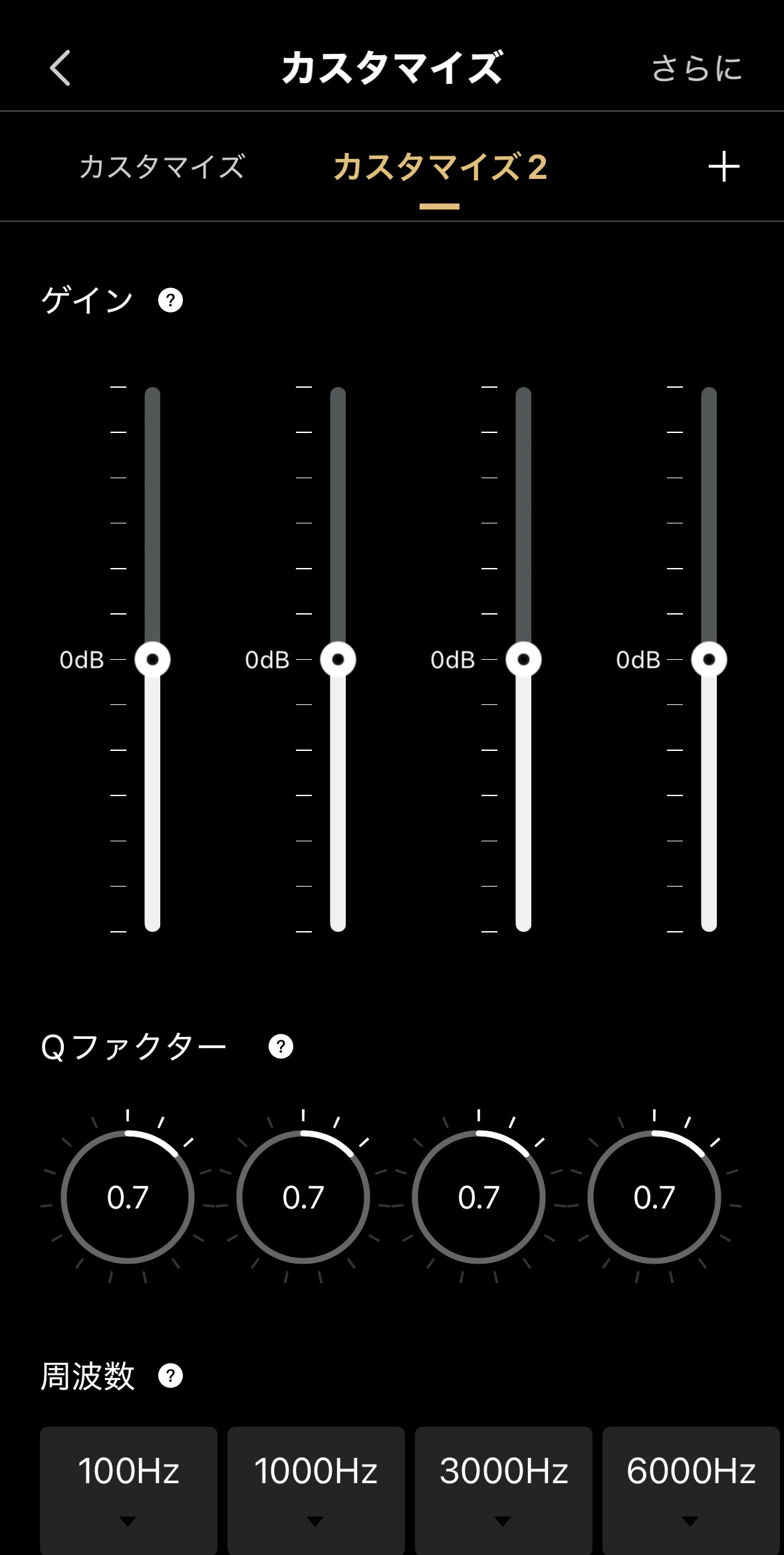Tap さらに (More) in the header
The height and width of the screenshot is (1555, 784).
(x=696, y=68)
